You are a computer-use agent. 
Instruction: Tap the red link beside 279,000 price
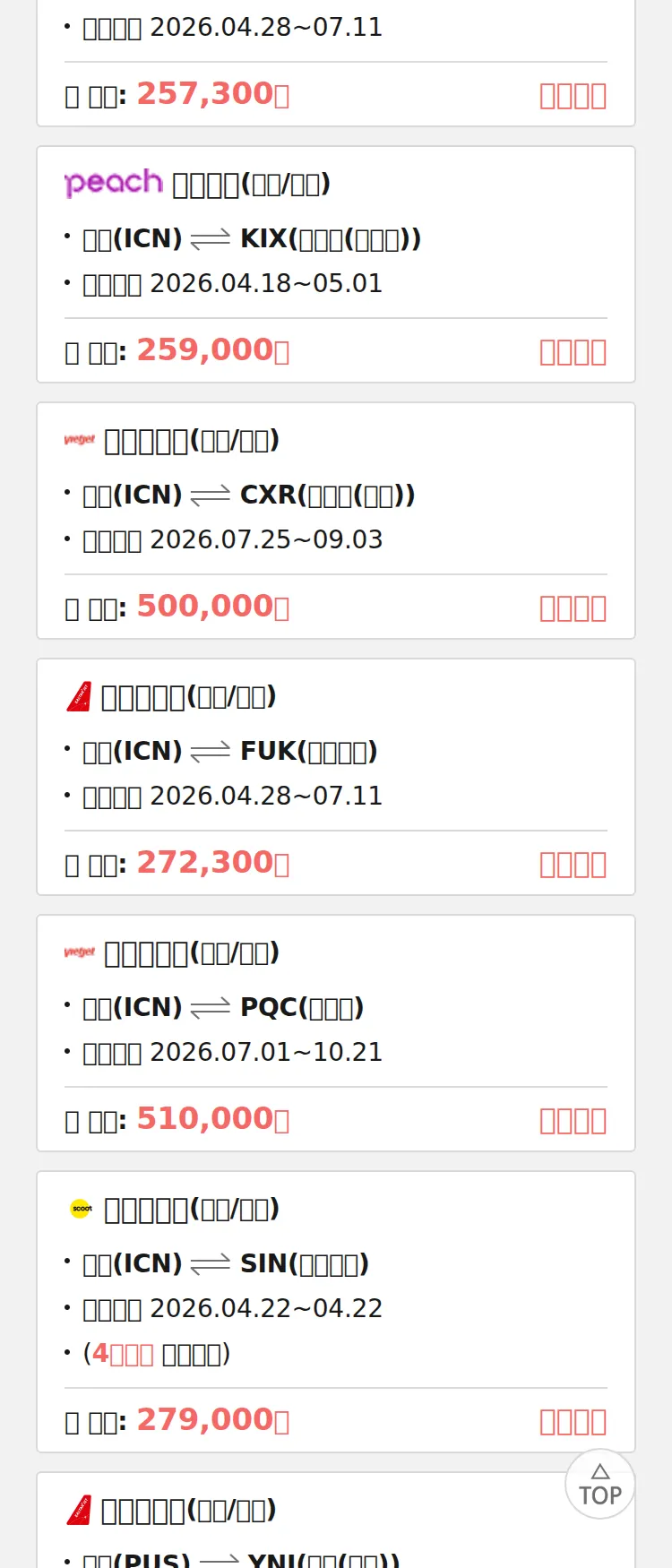coord(573,1422)
